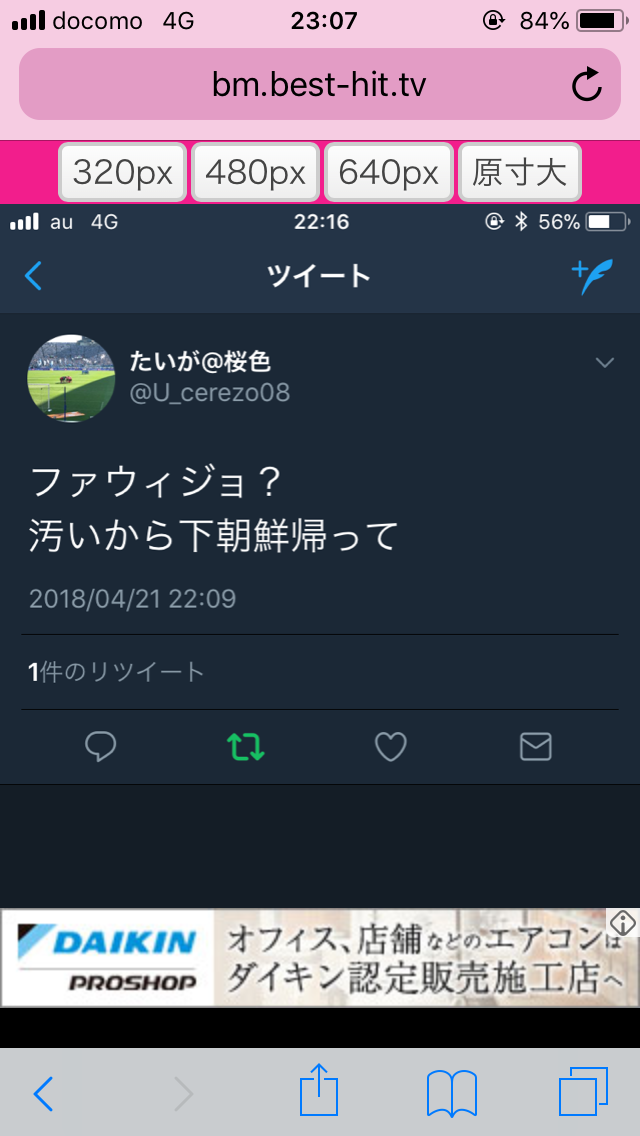Viewport: 640px width, 1136px height.
Task: Show all open Safari tabs
Action: point(583,1092)
